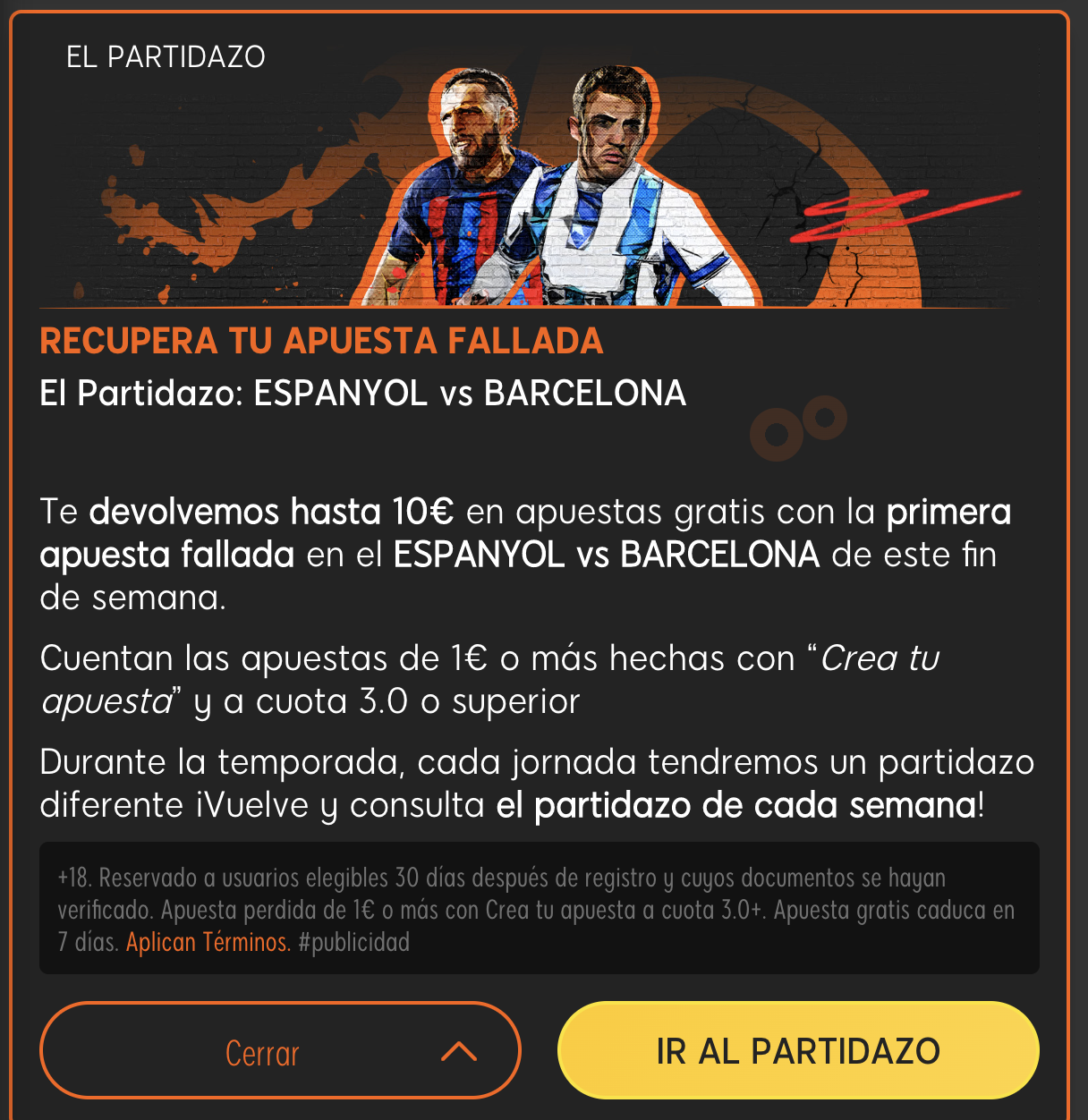
Task: Open the Aplican Términos link
Action: point(208,942)
